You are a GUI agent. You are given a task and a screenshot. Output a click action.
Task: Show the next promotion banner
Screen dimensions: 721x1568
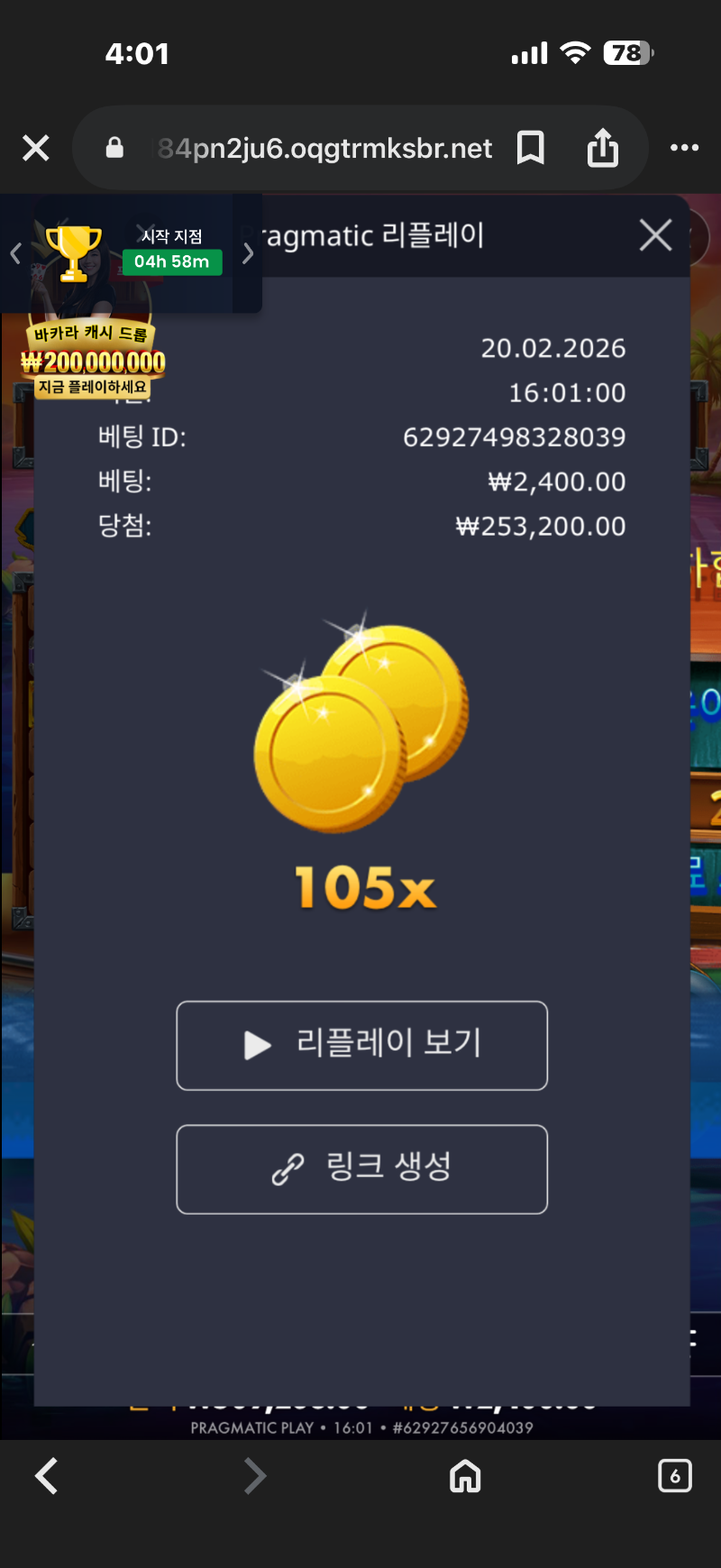pos(248,253)
